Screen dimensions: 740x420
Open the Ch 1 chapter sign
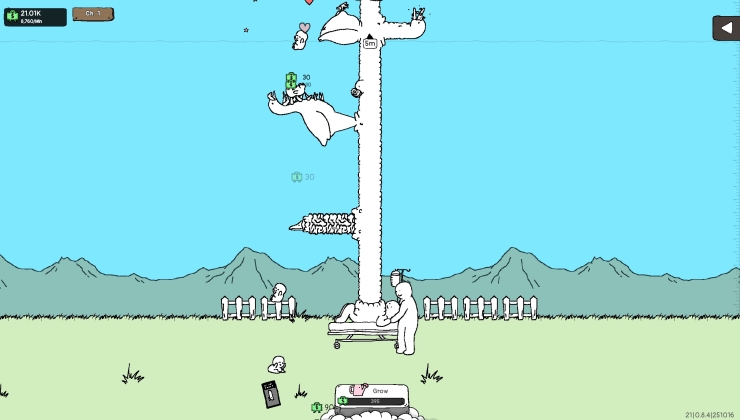pos(92,14)
